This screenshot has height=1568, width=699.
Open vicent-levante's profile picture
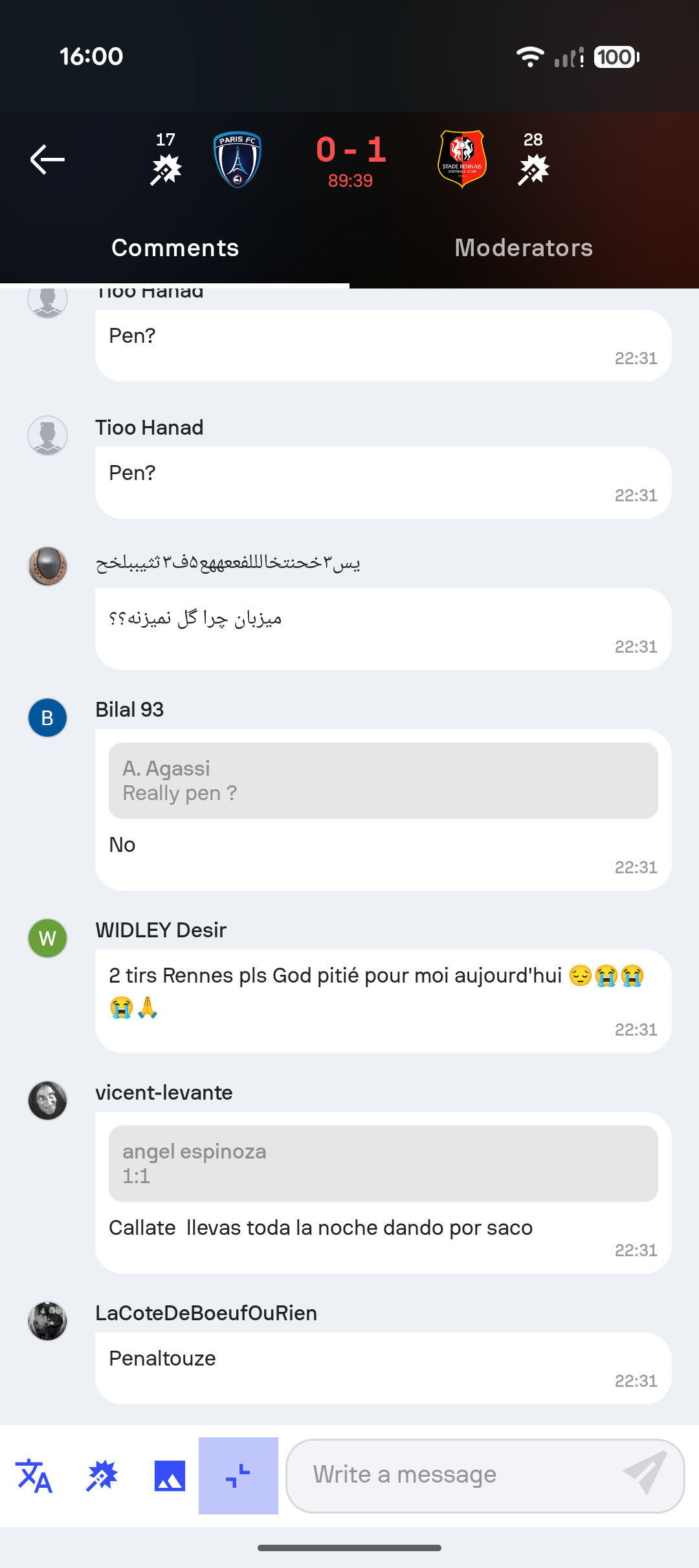tap(47, 1100)
